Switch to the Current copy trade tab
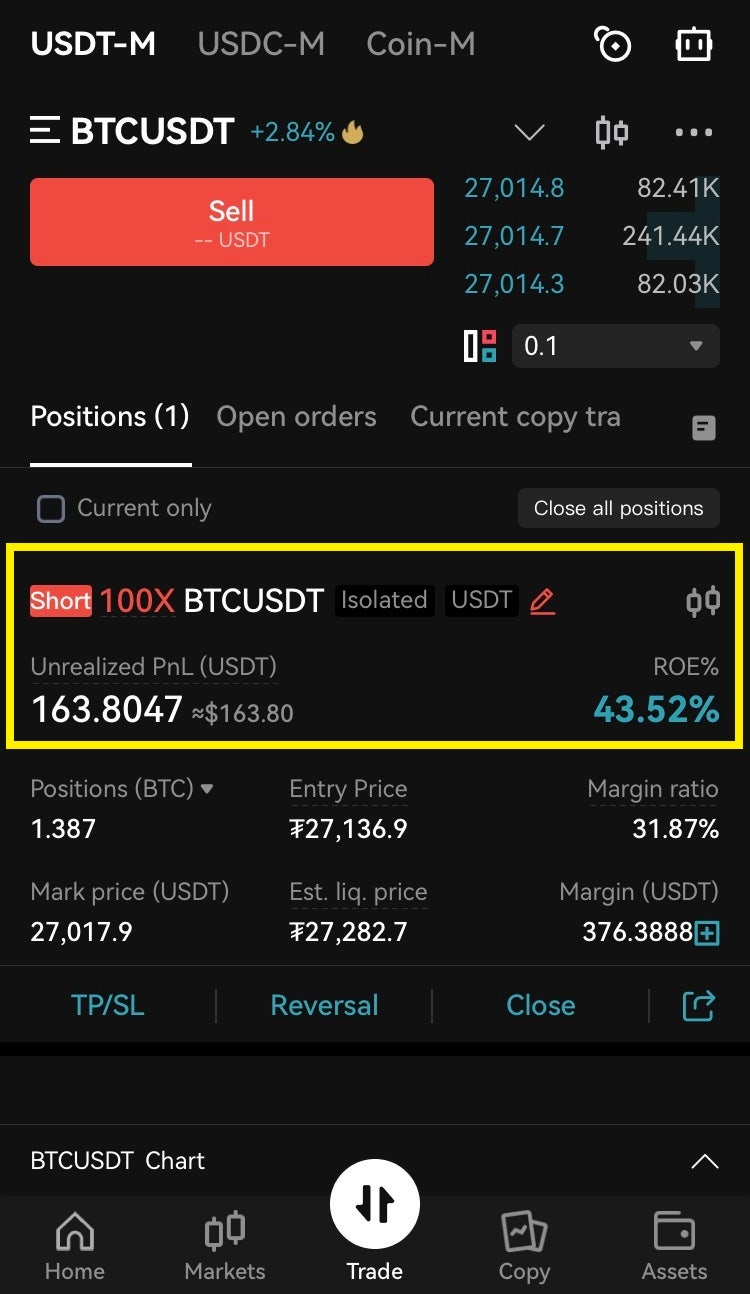 coord(515,417)
